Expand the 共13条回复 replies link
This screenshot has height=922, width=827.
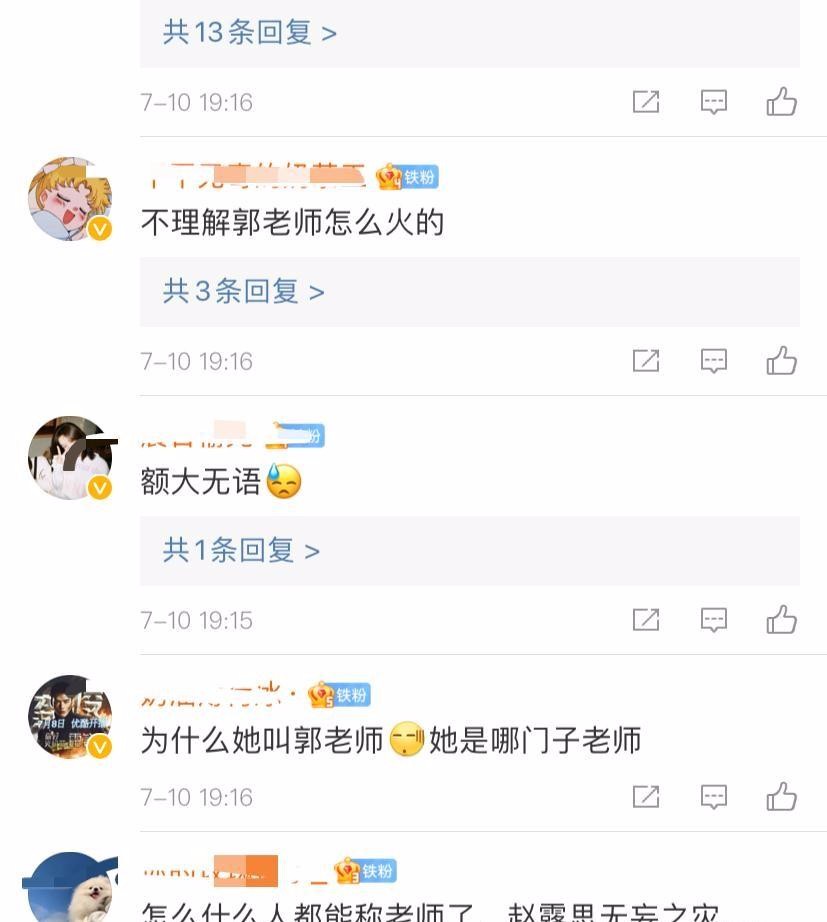(250, 33)
